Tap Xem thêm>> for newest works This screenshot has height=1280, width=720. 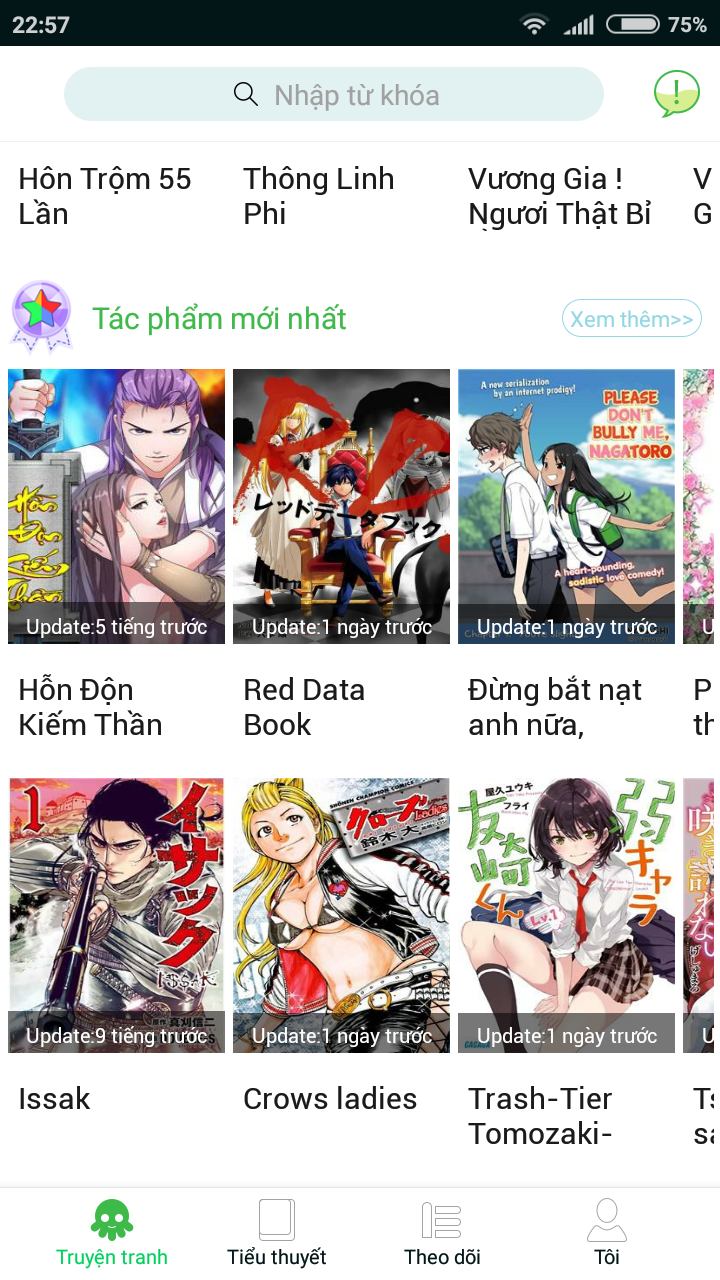pyautogui.click(x=631, y=319)
